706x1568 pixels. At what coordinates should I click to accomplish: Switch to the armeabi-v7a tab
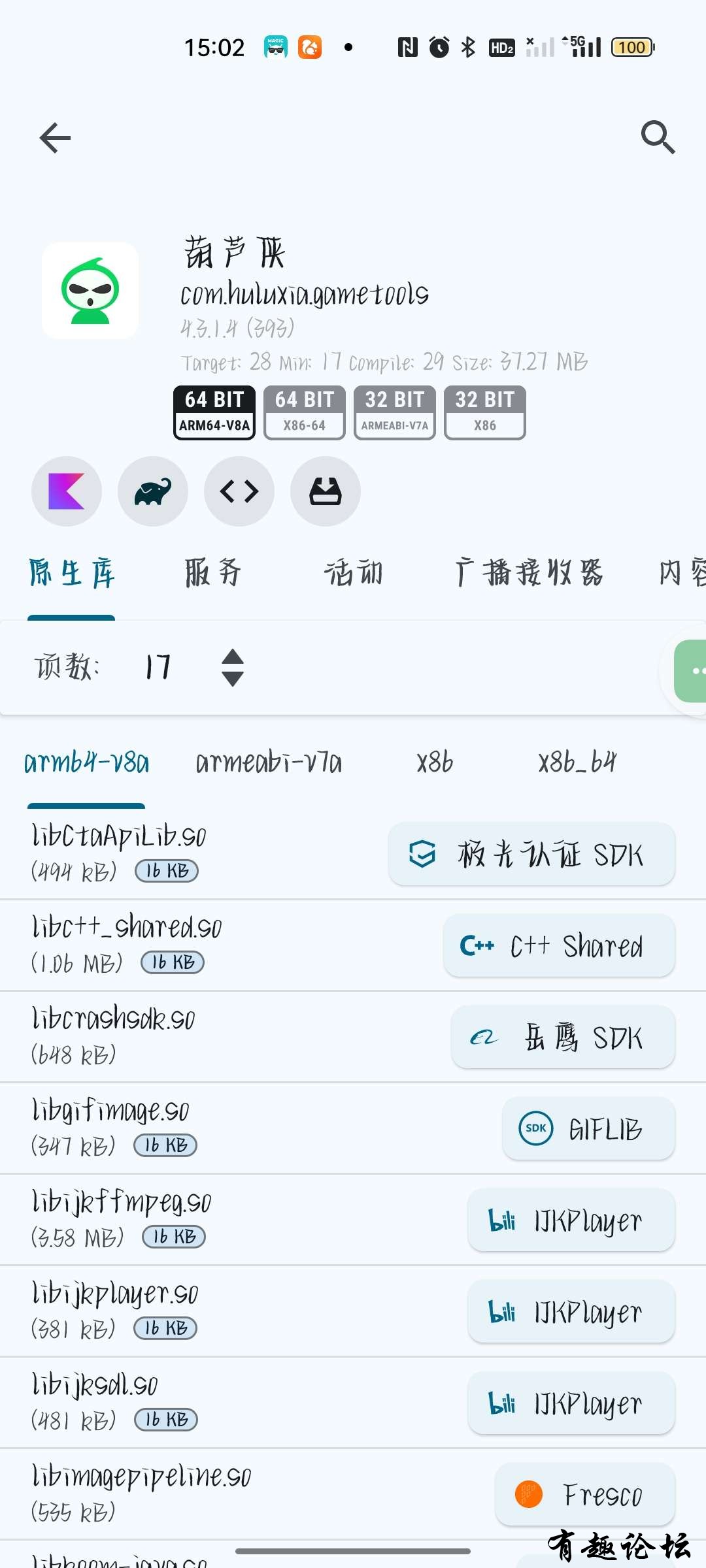point(269,762)
